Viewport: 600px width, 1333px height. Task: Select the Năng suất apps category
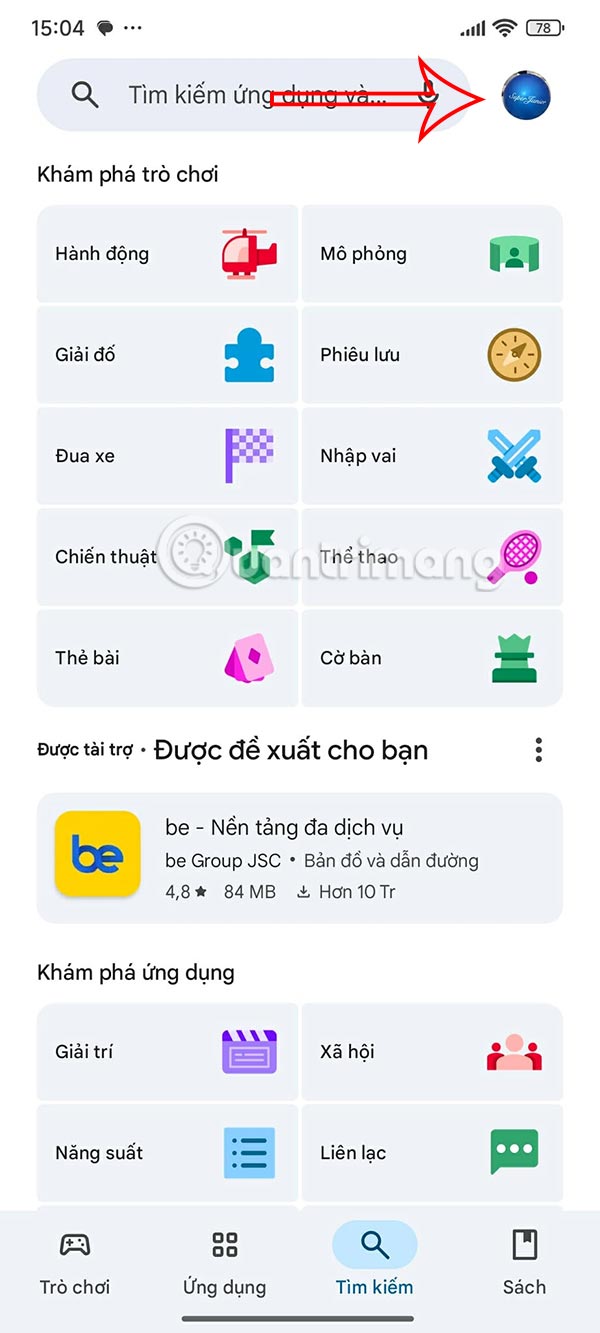click(167, 1153)
